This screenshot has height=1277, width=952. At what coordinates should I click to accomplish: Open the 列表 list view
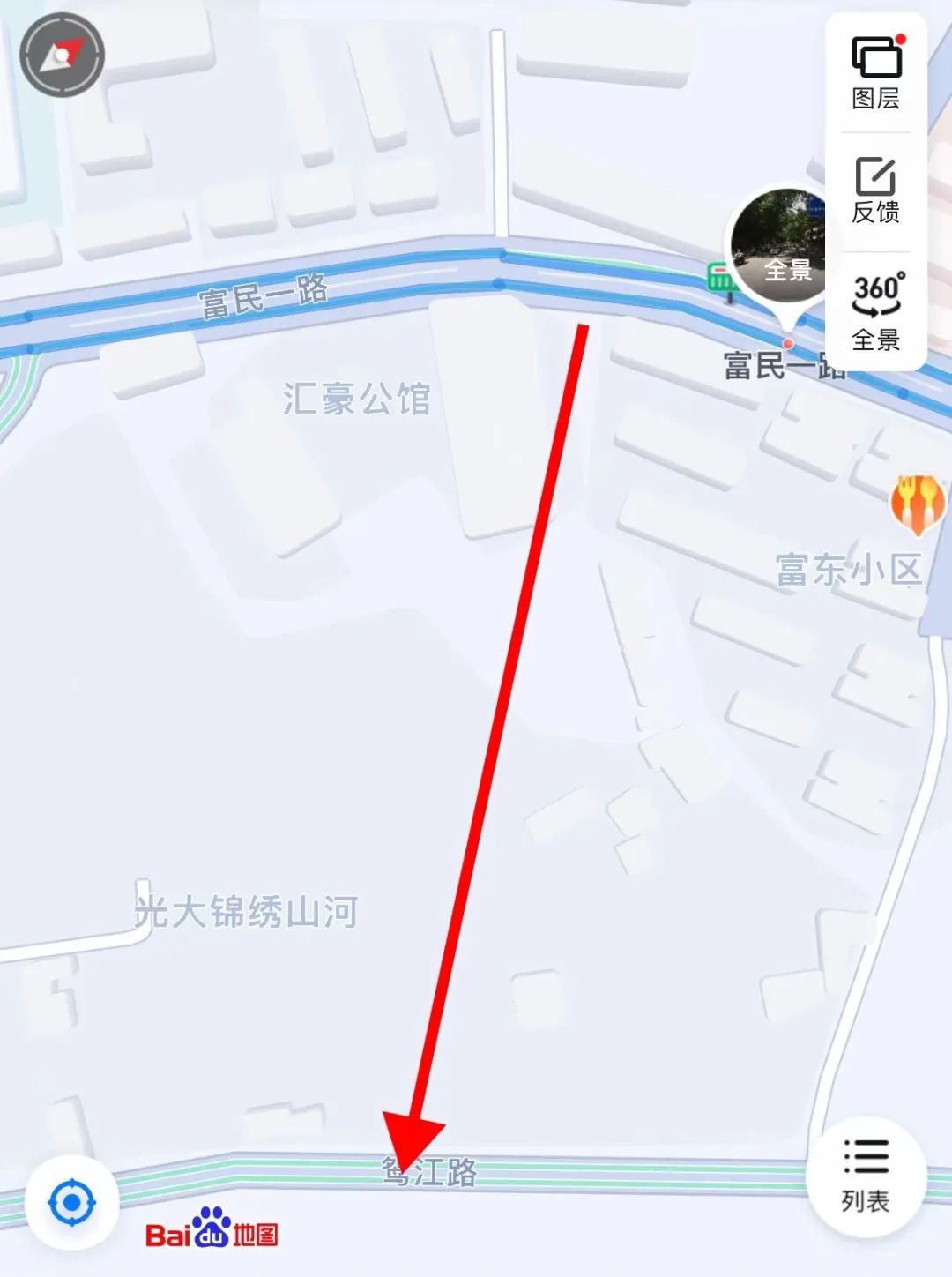pos(865,1174)
